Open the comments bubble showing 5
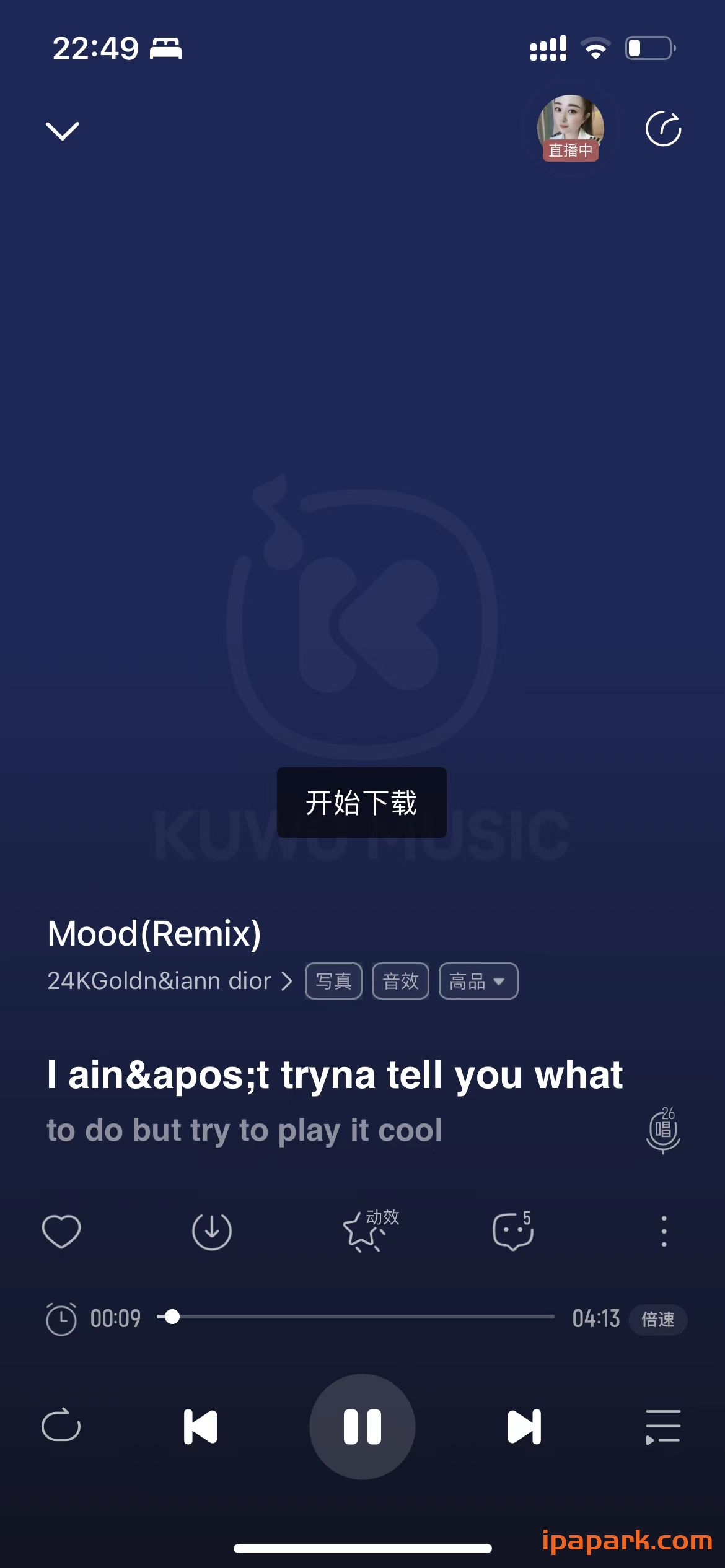Viewport: 725px width, 1568px height. pyautogui.click(x=512, y=1231)
